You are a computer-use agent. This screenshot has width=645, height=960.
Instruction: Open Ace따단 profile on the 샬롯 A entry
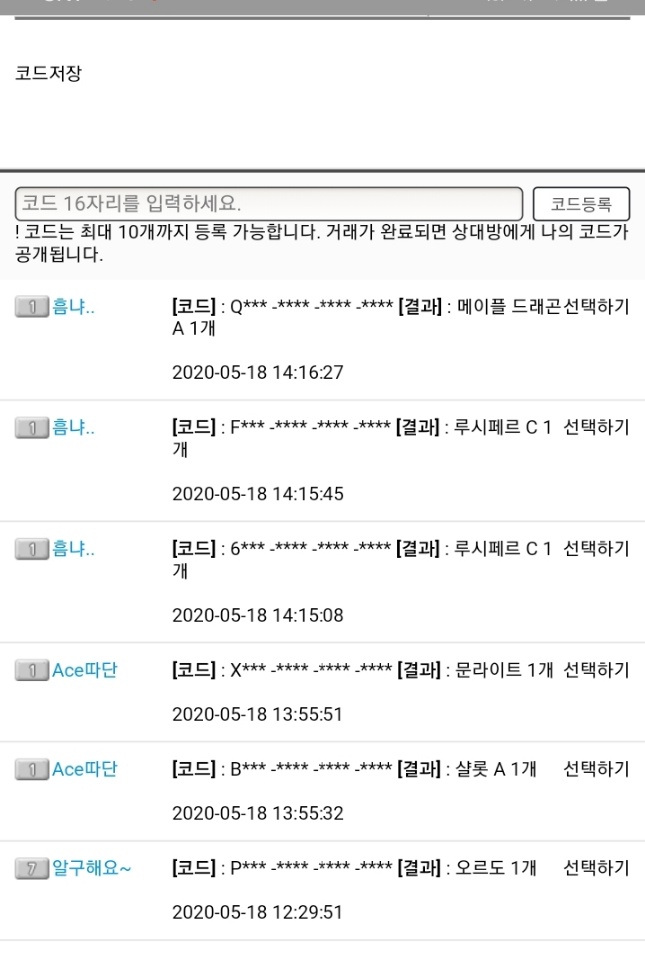tap(84, 769)
